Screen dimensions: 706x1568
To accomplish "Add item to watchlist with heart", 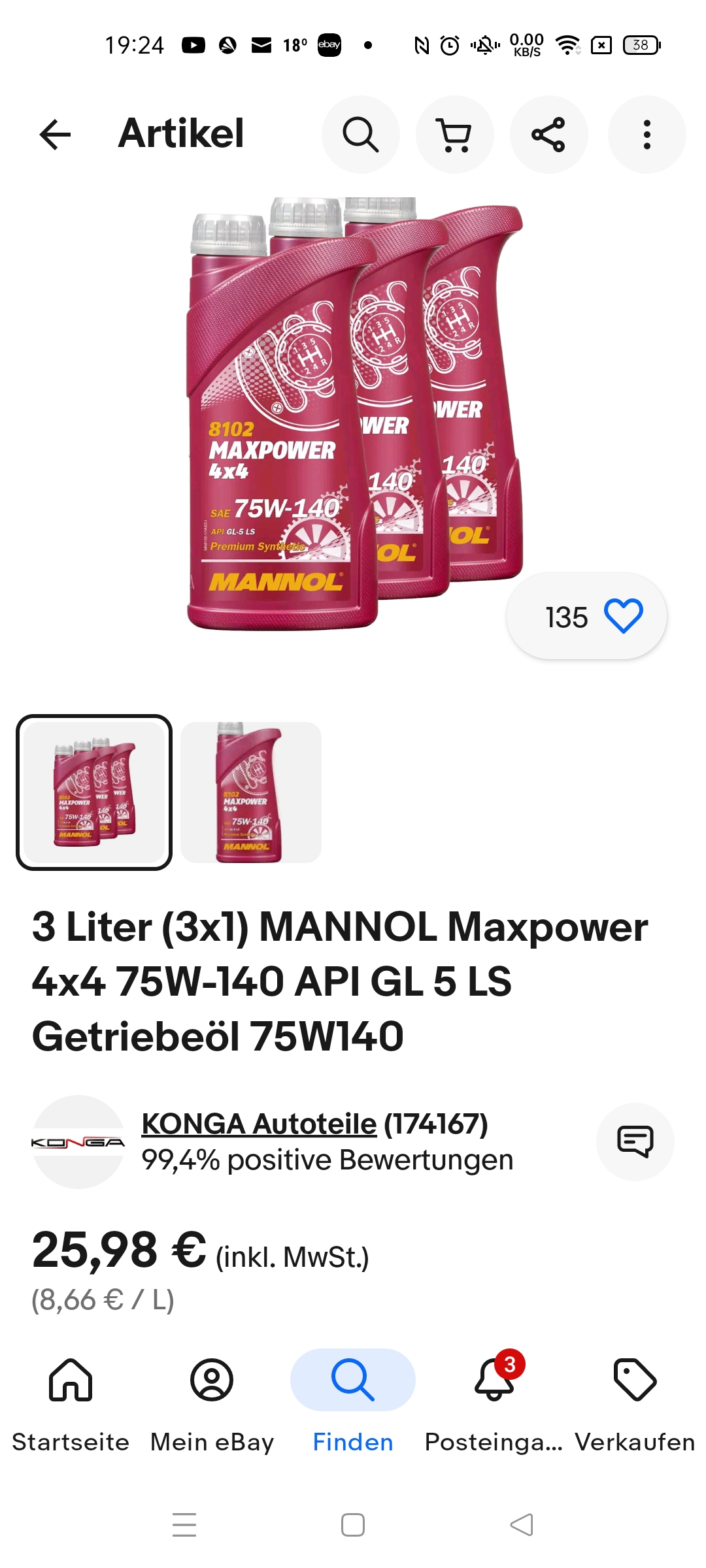I will 623,616.
